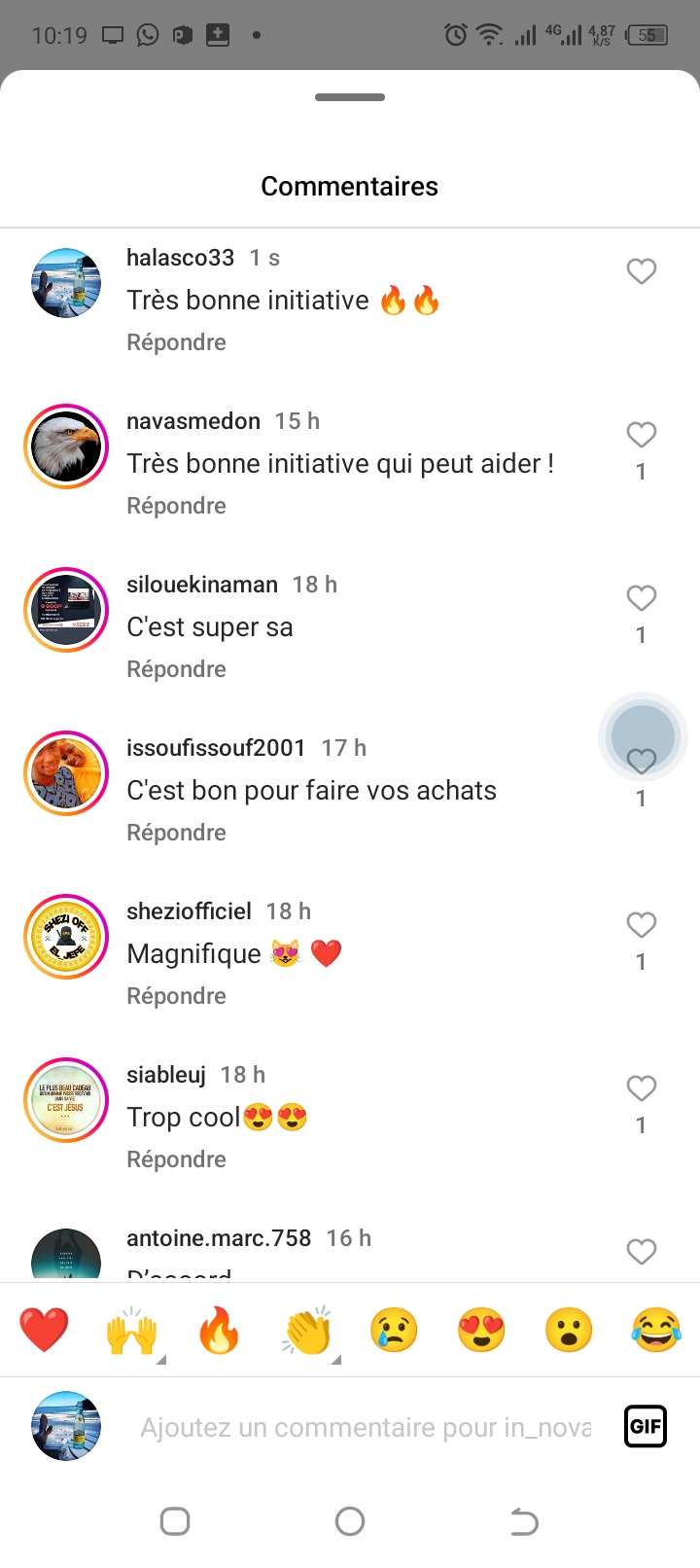Open navasmedon's eagle profile picture
This screenshot has height=1568, width=700.
coord(66,446)
